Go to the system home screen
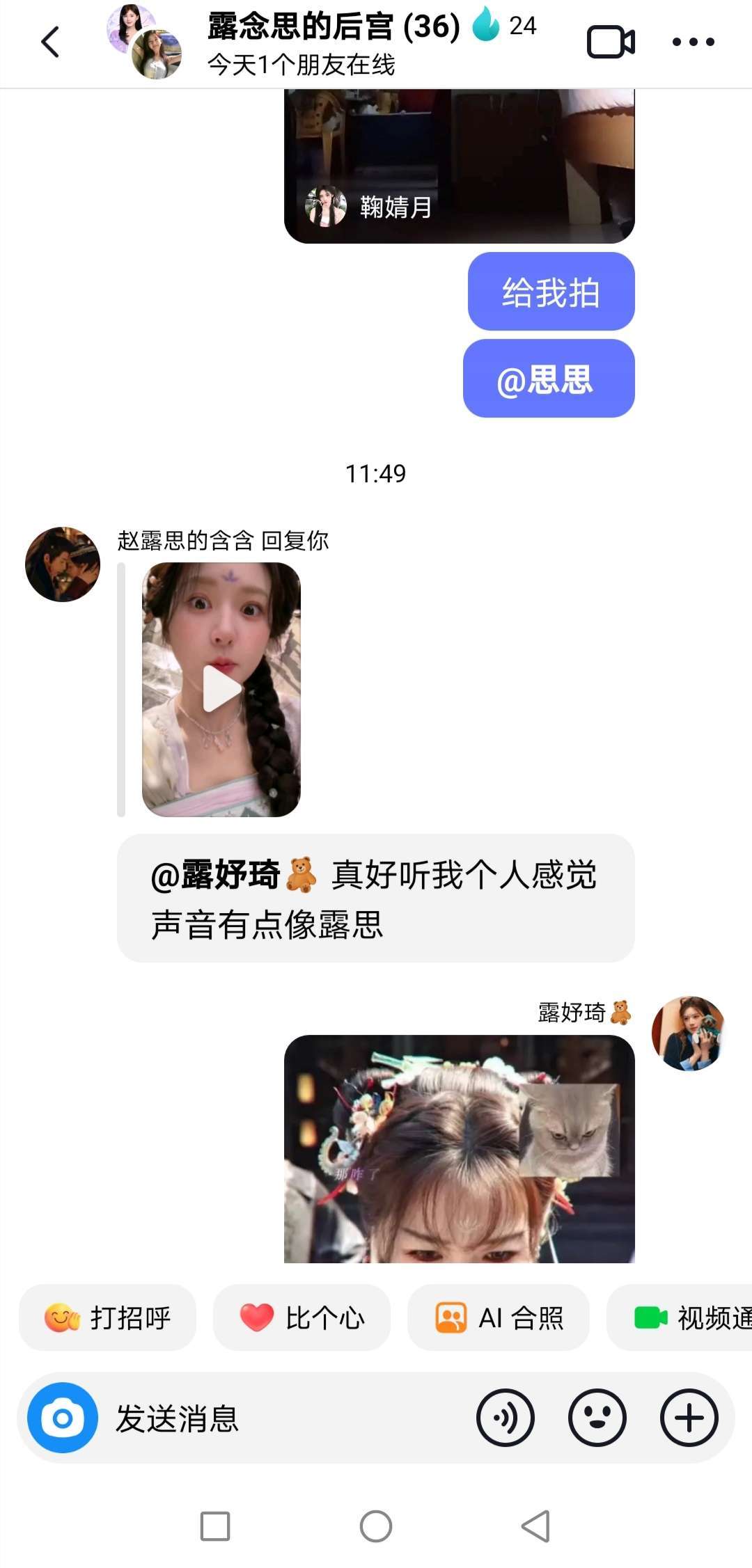 (x=376, y=1526)
